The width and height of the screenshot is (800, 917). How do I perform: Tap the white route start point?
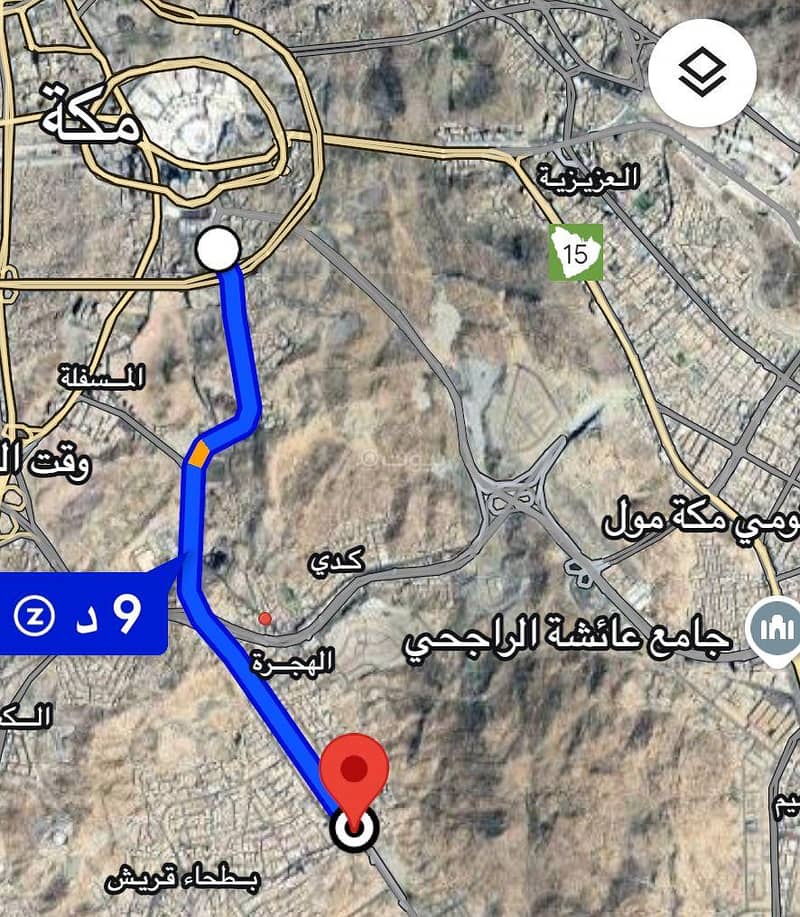pyautogui.click(x=217, y=249)
